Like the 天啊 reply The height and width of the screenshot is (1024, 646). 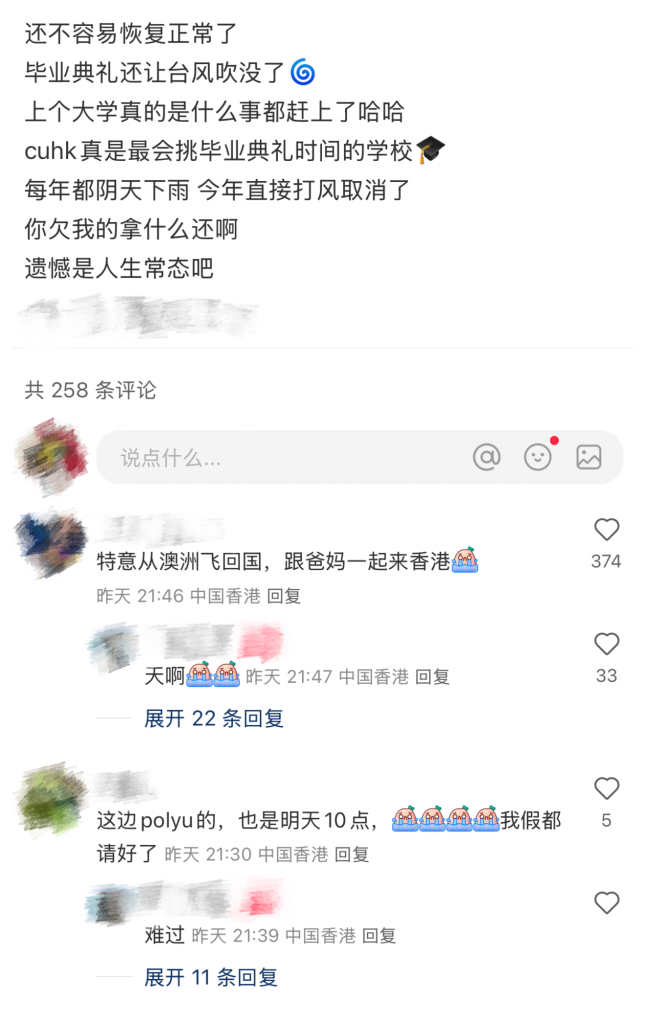[x=606, y=645]
